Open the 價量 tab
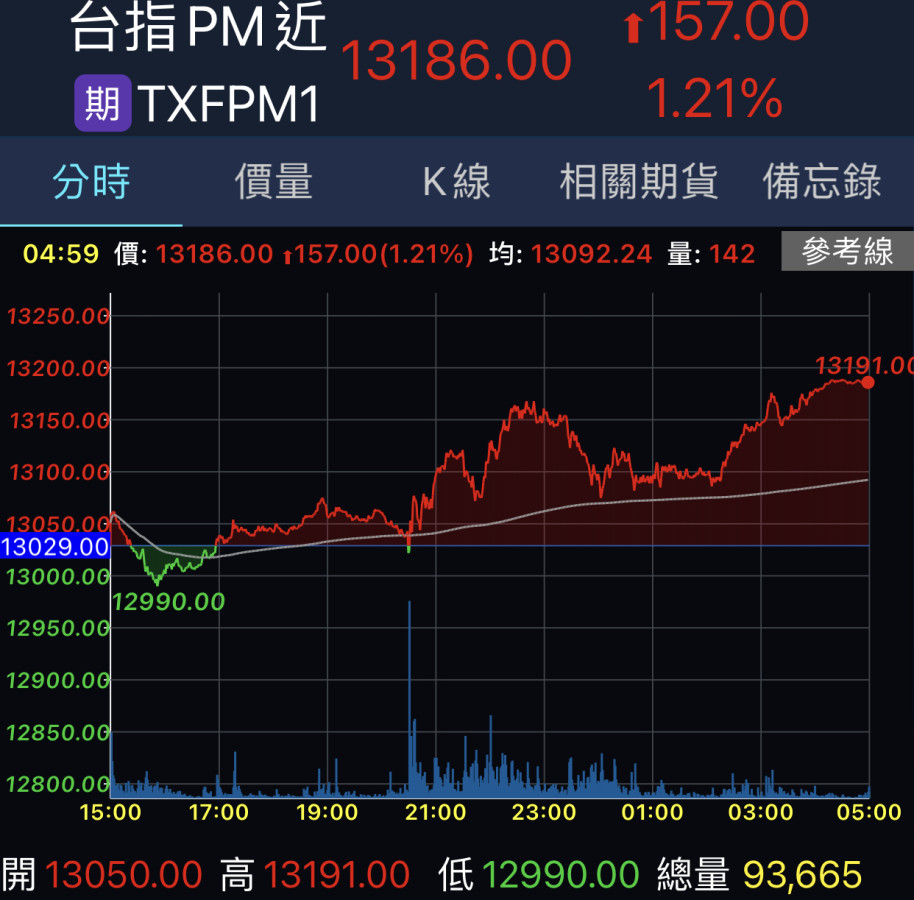Image resolution: width=914 pixels, height=900 pixels. (274, 183)
